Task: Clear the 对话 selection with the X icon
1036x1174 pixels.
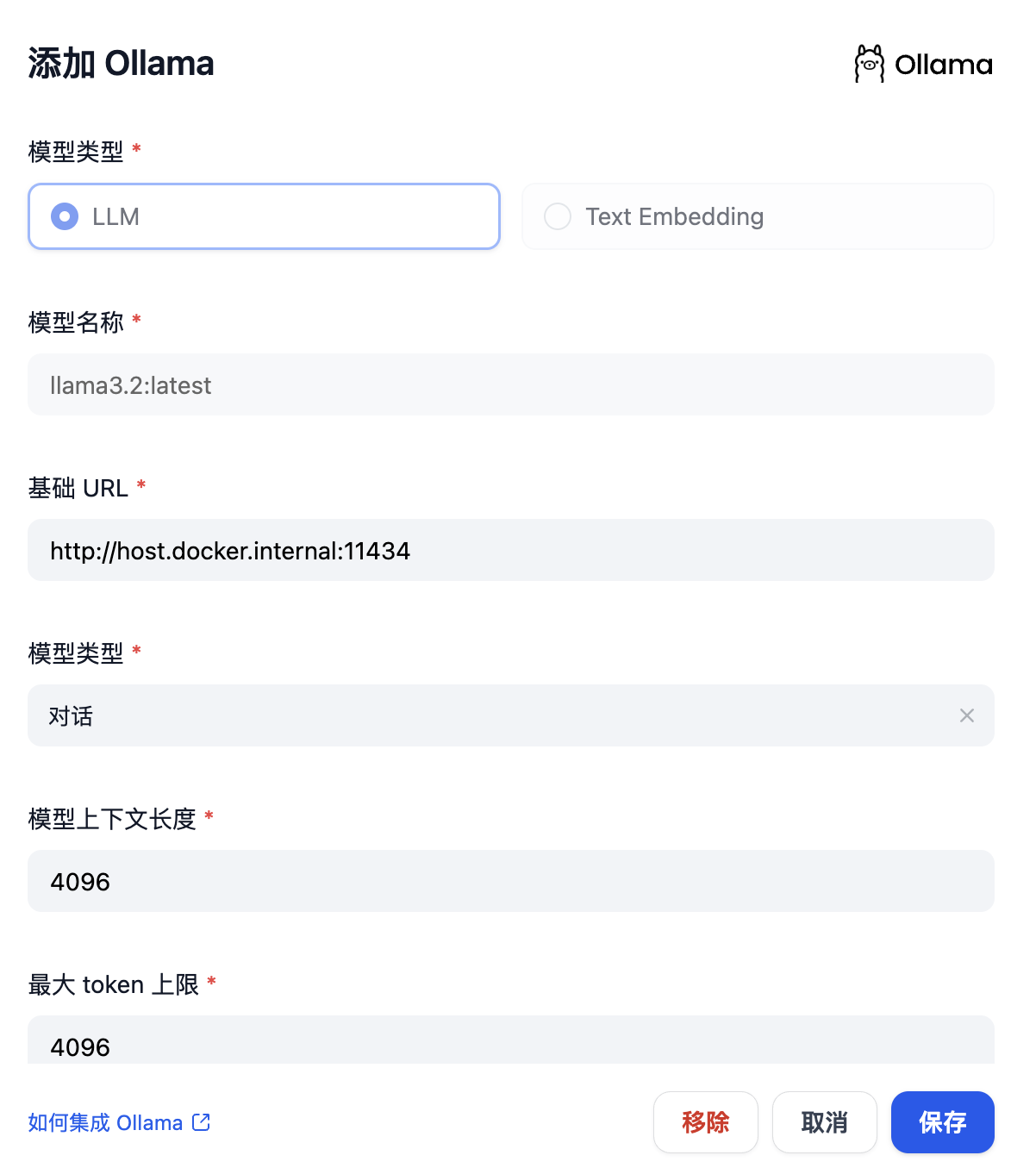Action: tap(967, 716)
